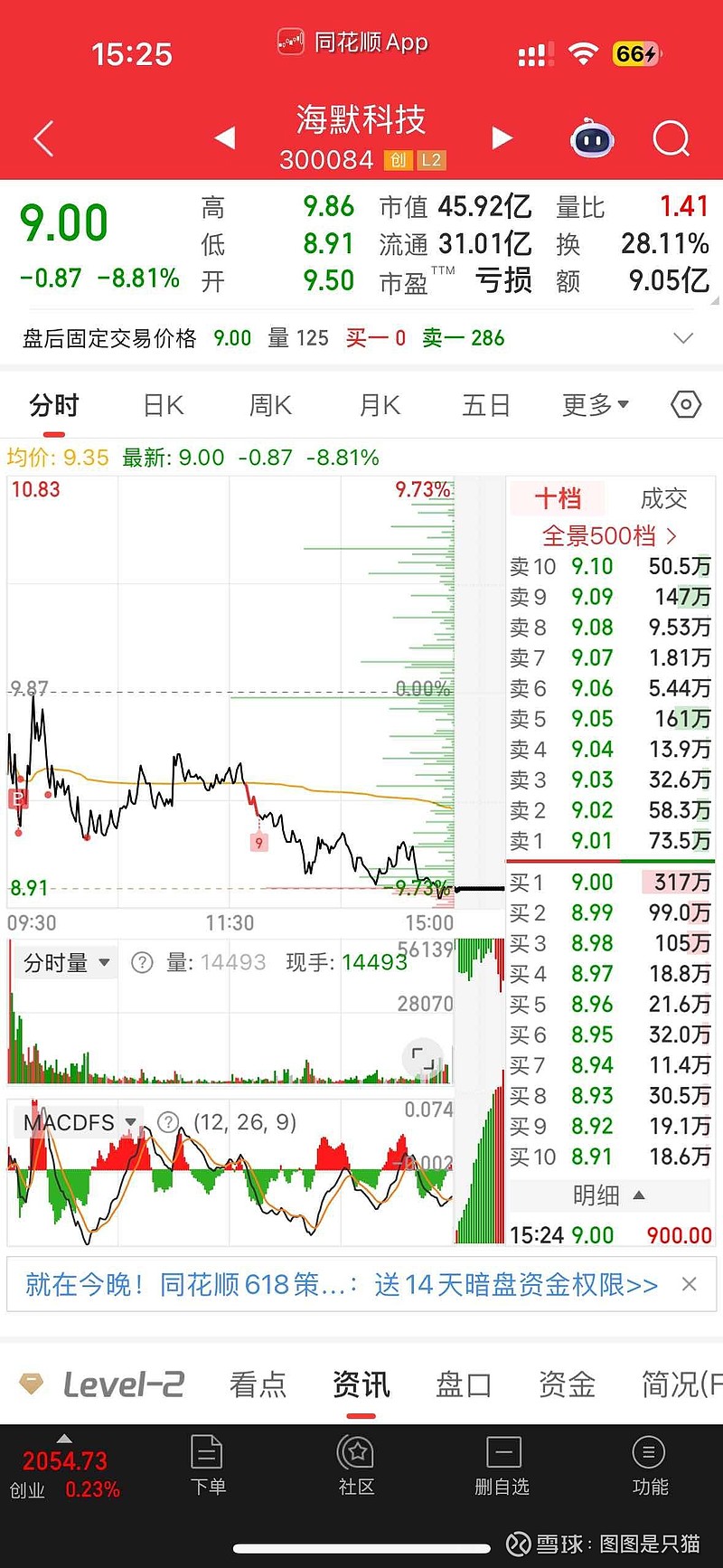Go back with the top-left arrow
Image resolution: width=723 pixels, height=1568 pixels.
click(x=43, y=138)
